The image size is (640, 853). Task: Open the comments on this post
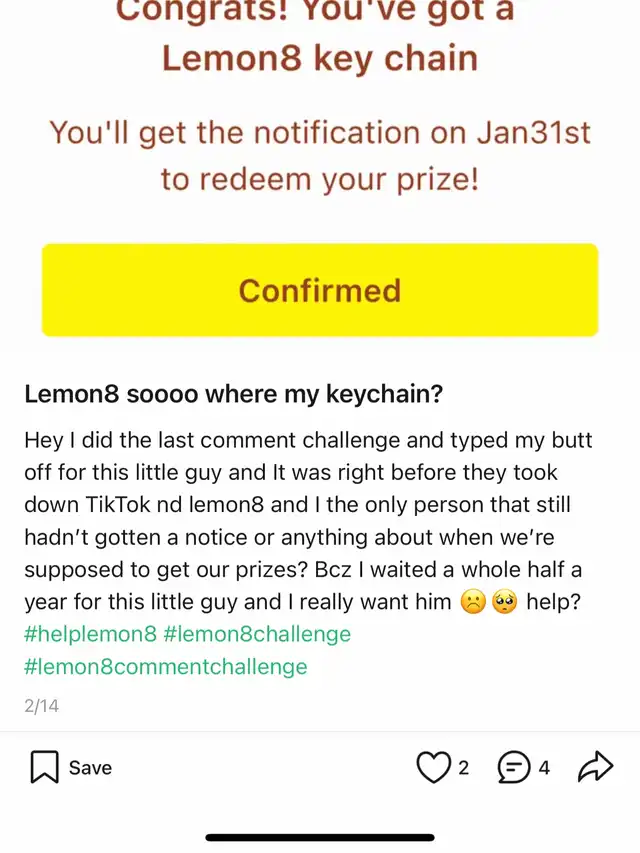[513, 768]
